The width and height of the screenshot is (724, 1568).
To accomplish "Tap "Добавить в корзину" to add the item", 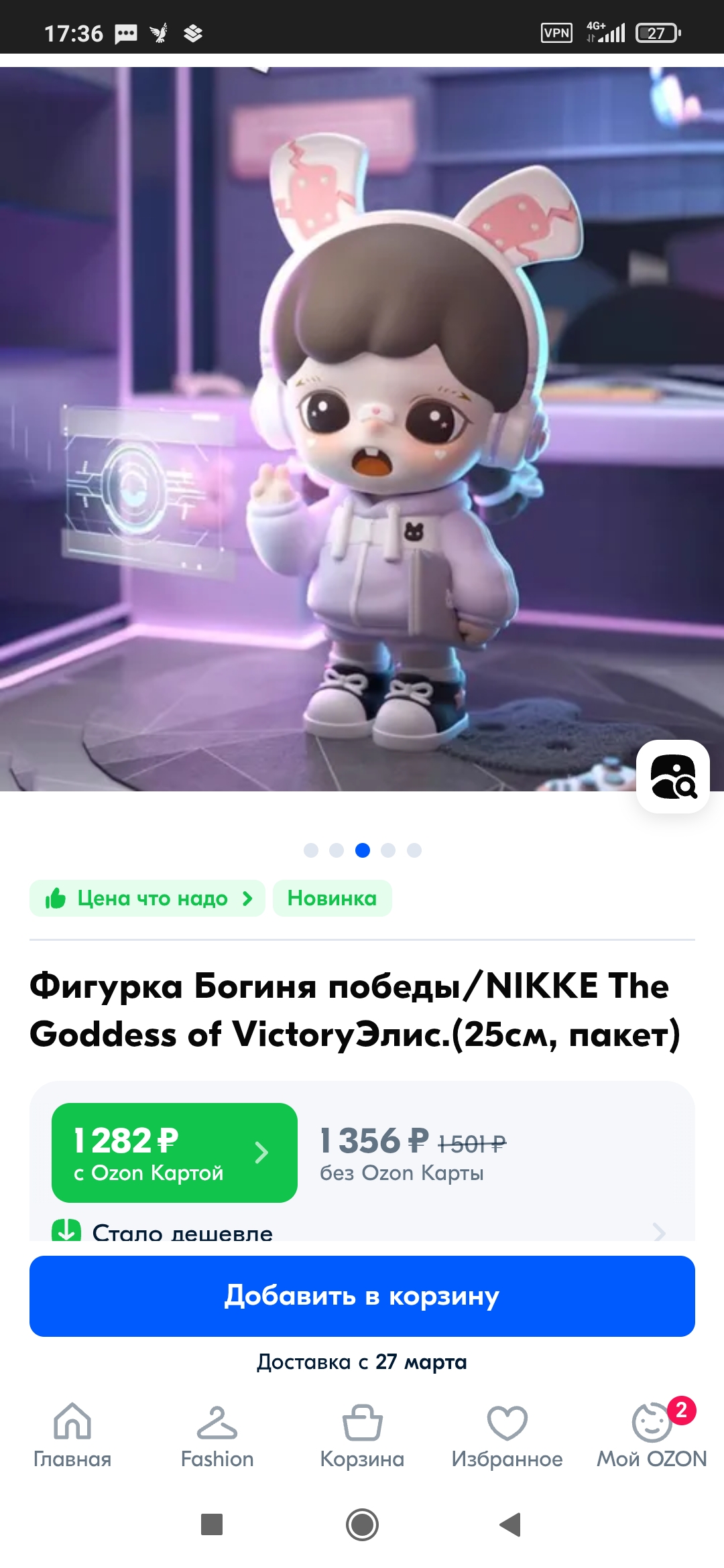I will click(362, 1296).
